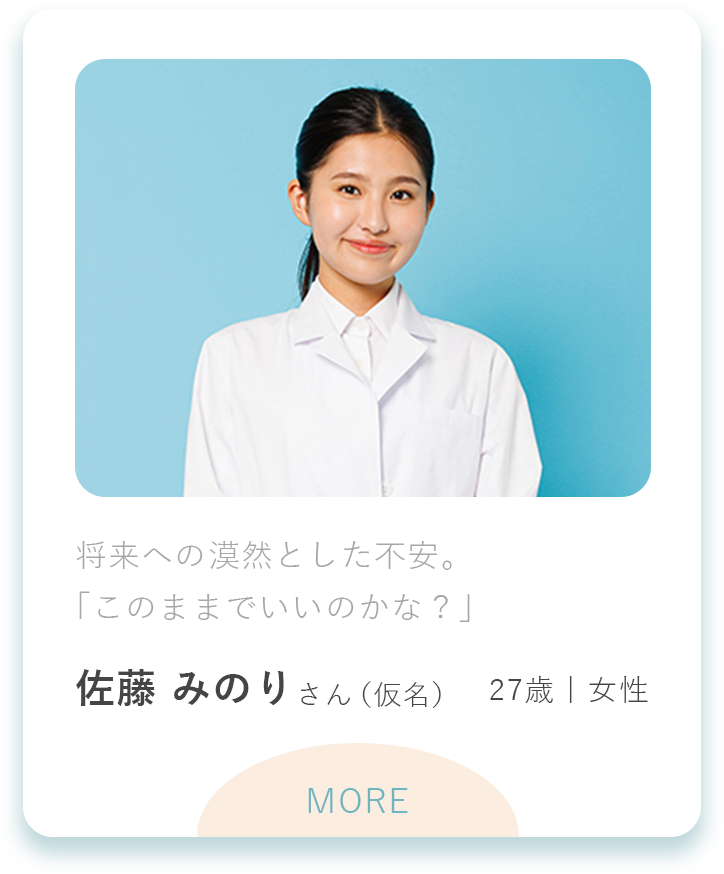724x874 pixels.
Task: Click the white coat in the portrait
Action: [x=362, y=420]
